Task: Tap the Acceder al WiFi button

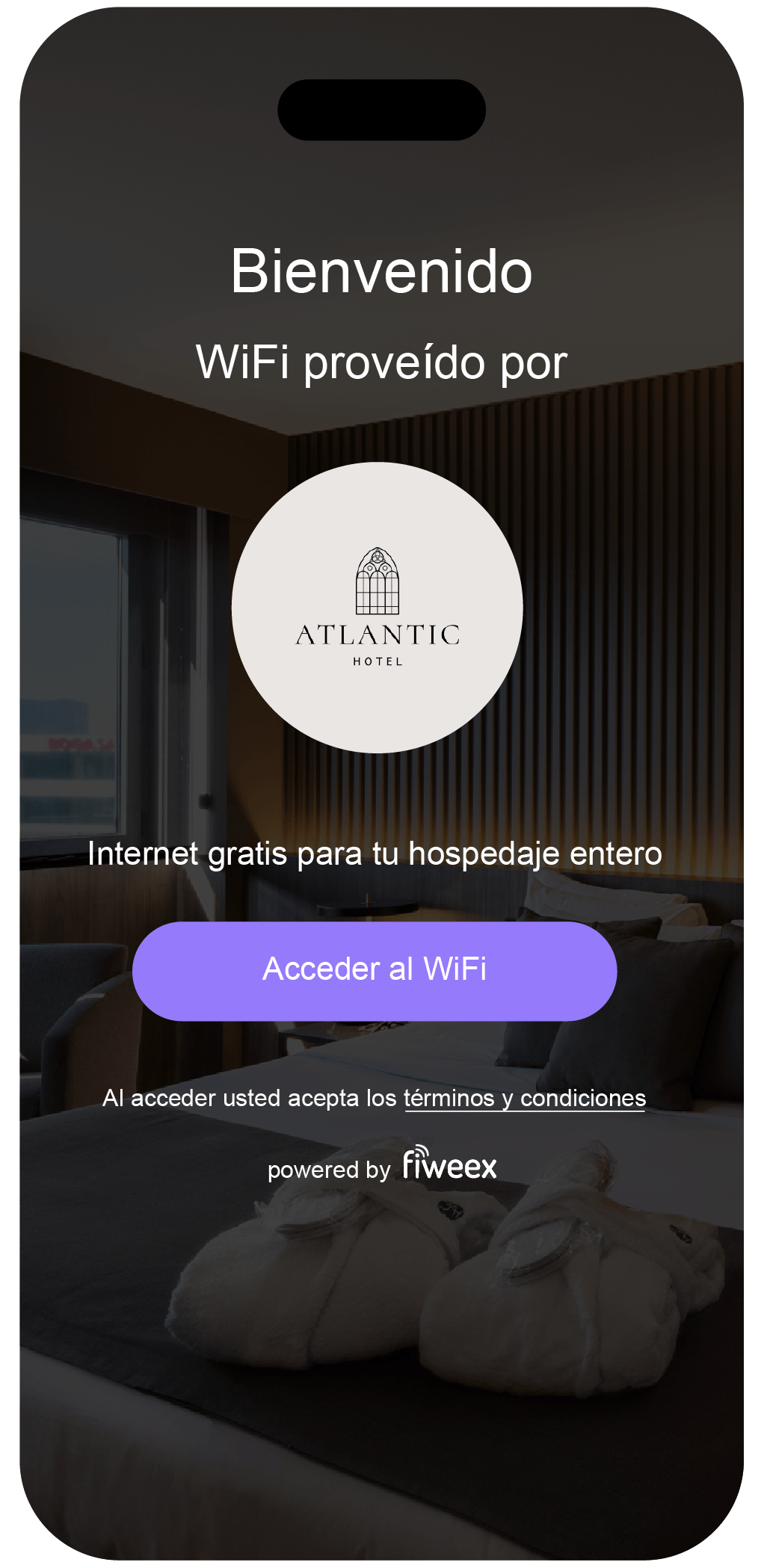Action: tap(375, 970)
